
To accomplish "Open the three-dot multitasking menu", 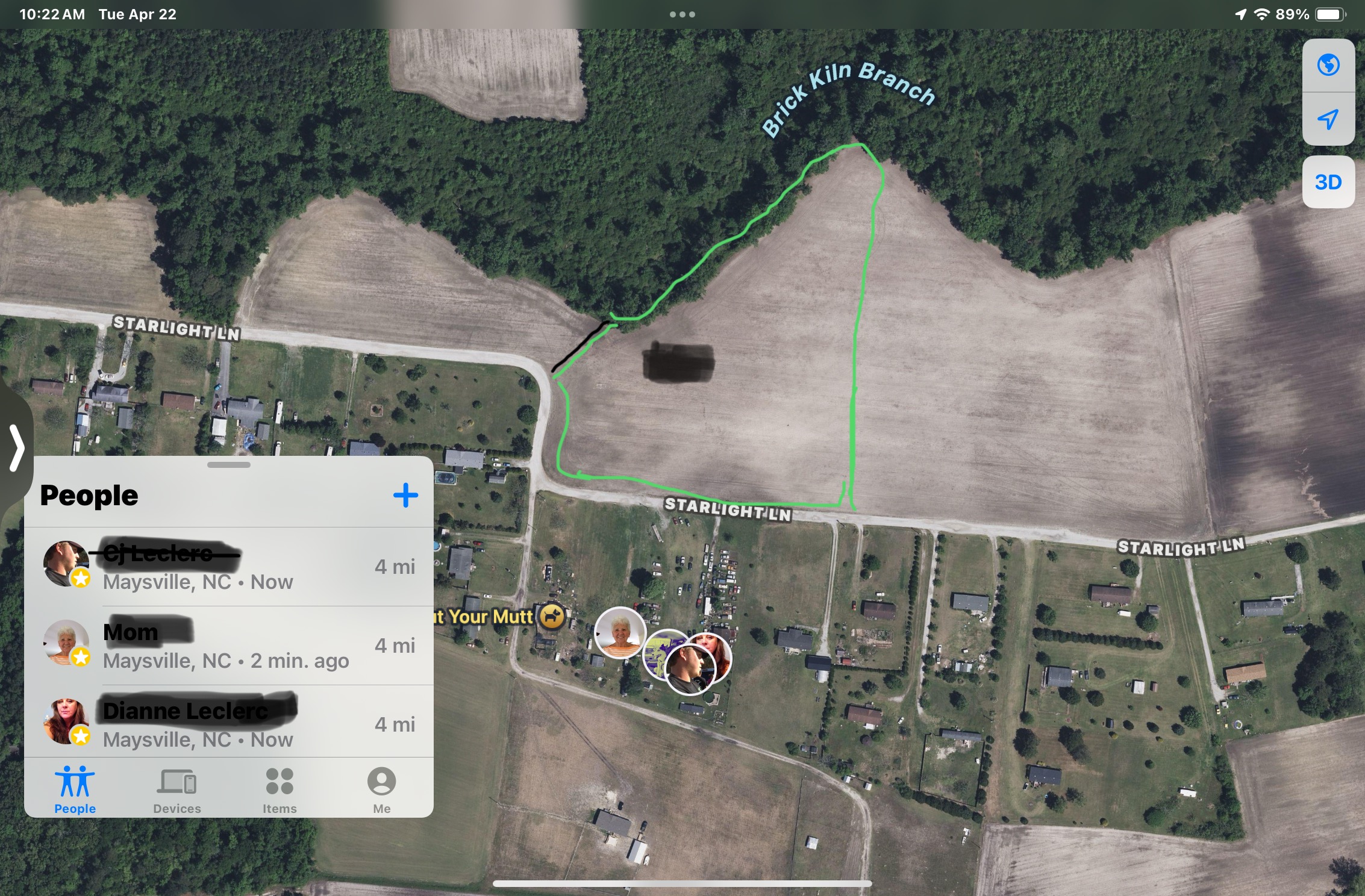I will click(682, 14).
